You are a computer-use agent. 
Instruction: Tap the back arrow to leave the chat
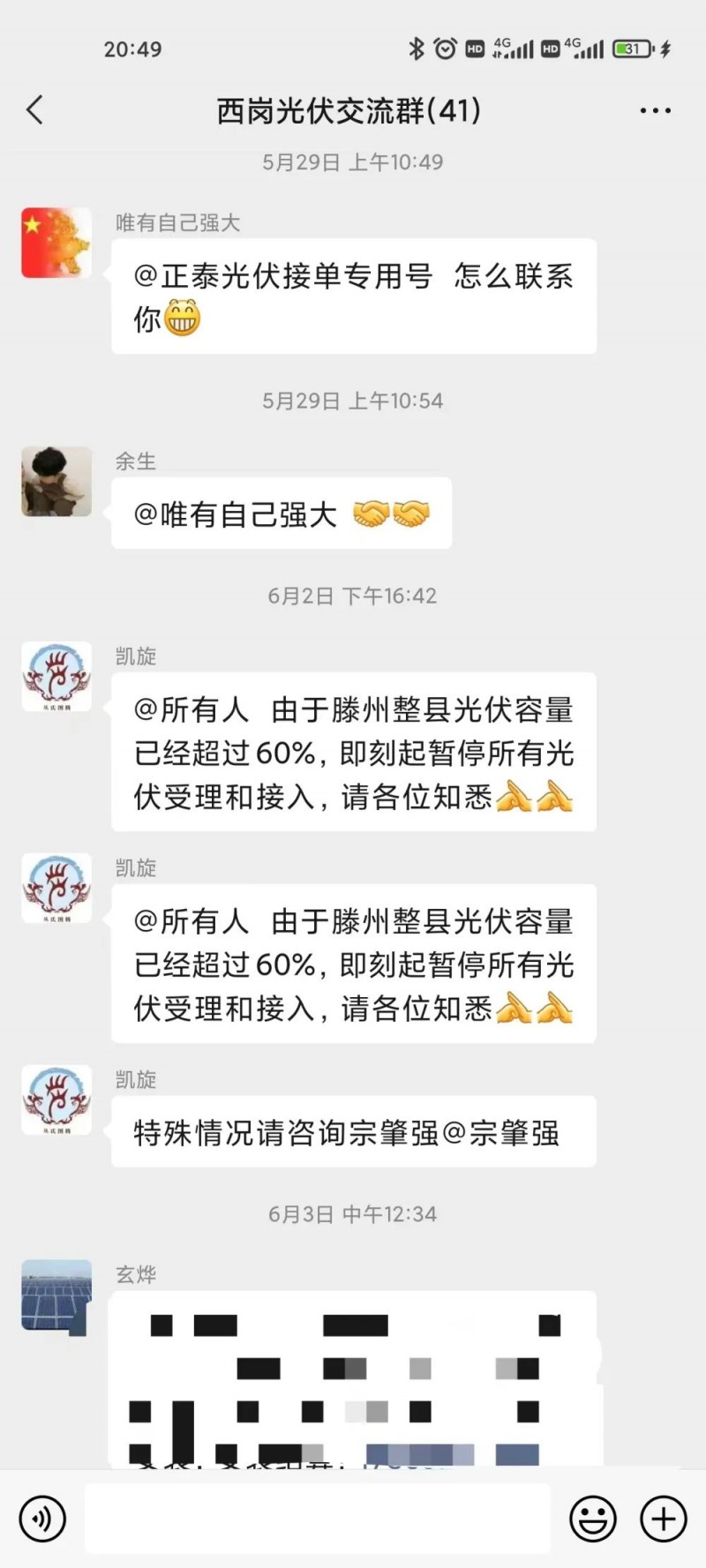point(34,110)
